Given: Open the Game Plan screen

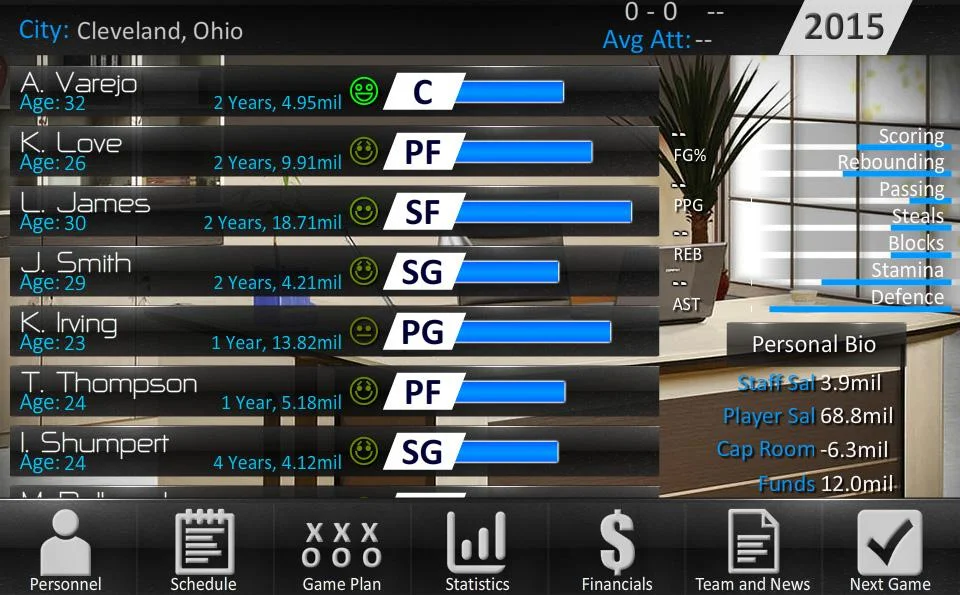Looking at the screenshot, I should click(x=341, y=550).
